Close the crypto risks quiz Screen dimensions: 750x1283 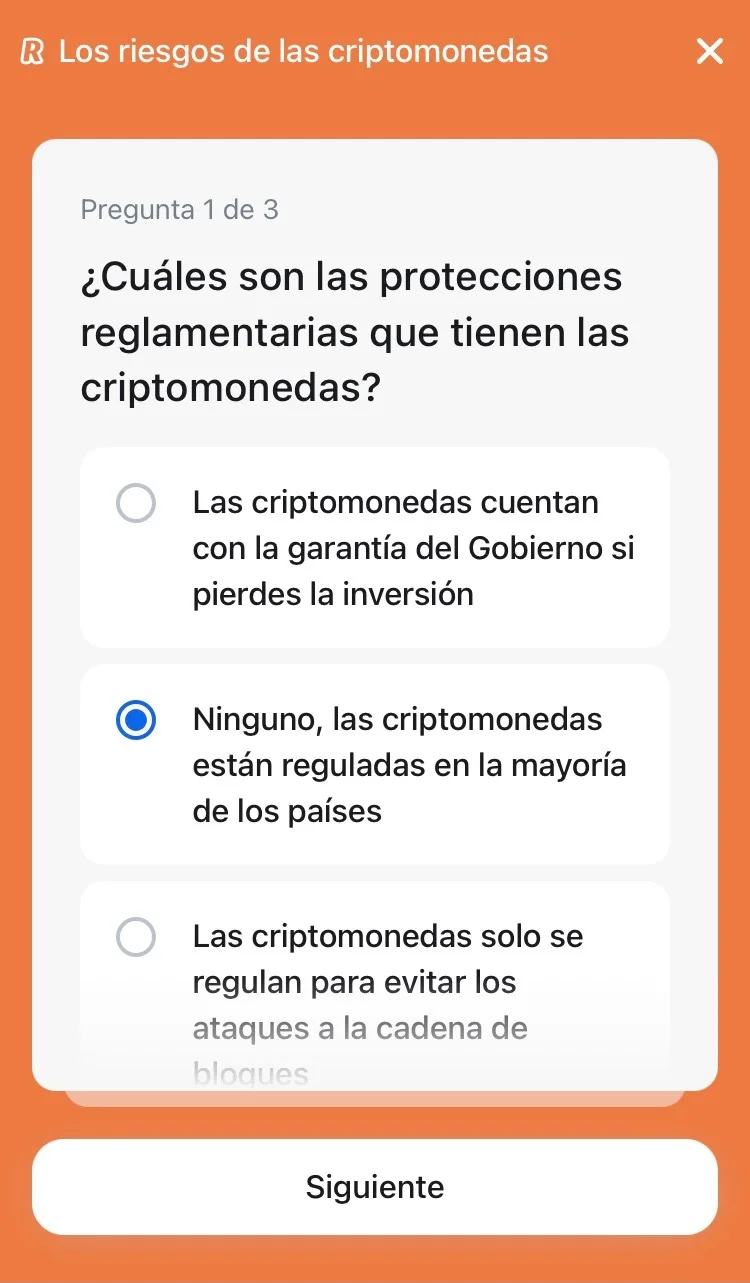pyautogui.click(x=709, y=51)
